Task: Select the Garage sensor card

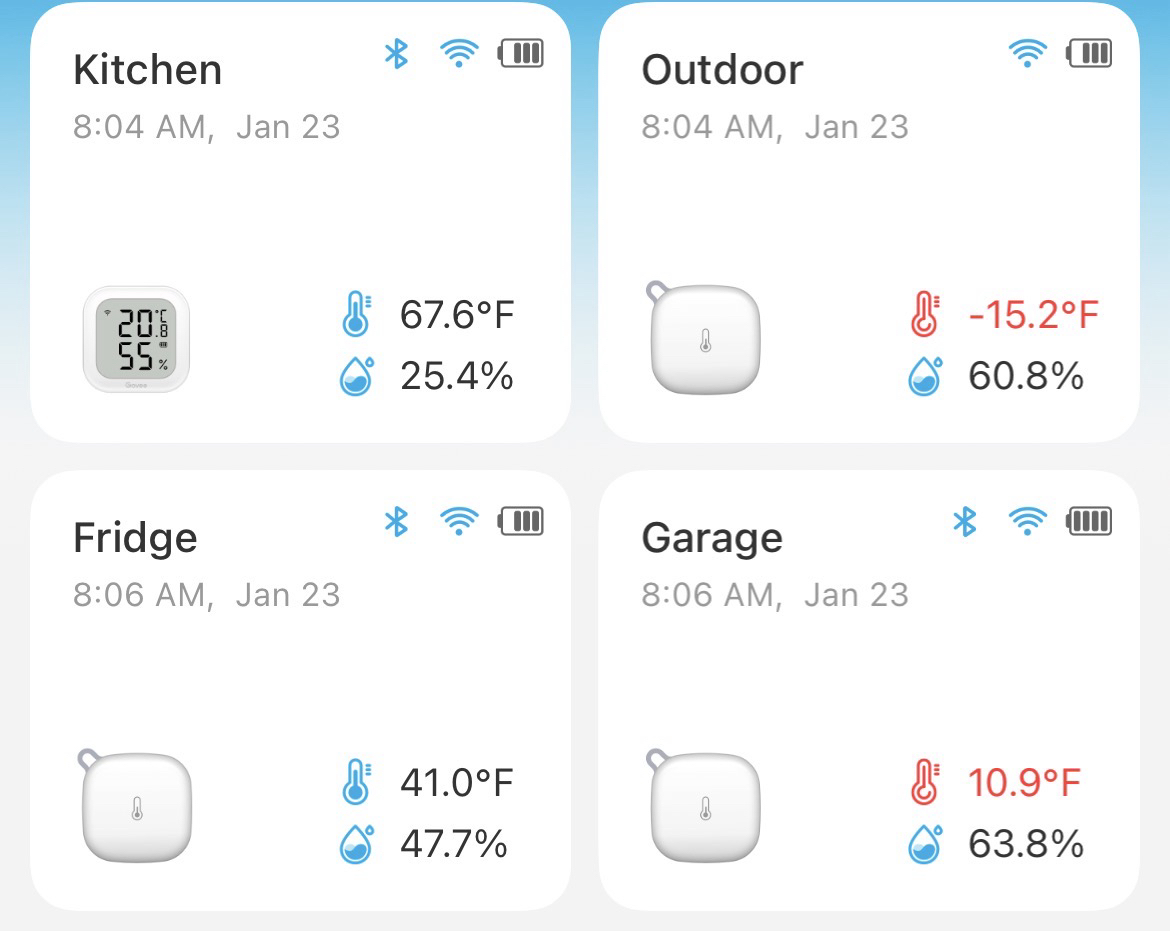Action: [x=868, y=690]
